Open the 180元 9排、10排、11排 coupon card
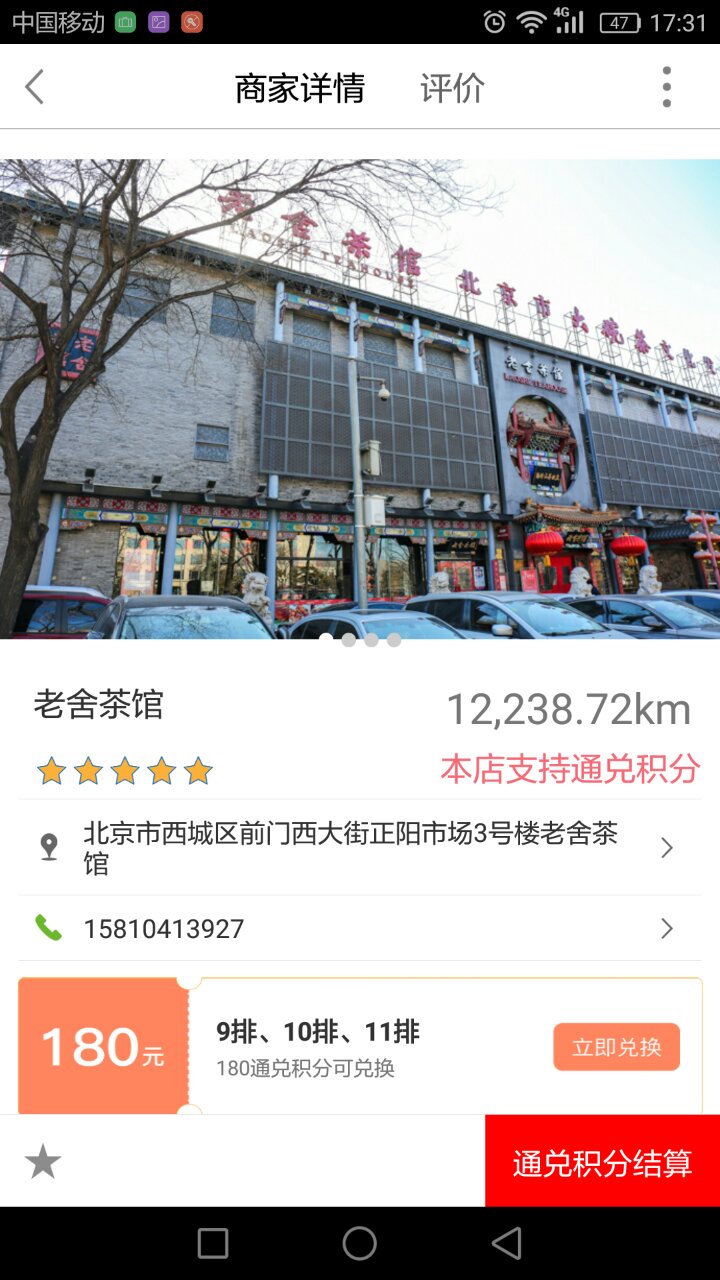720x1280 pixels. [x=360, y=1046]
